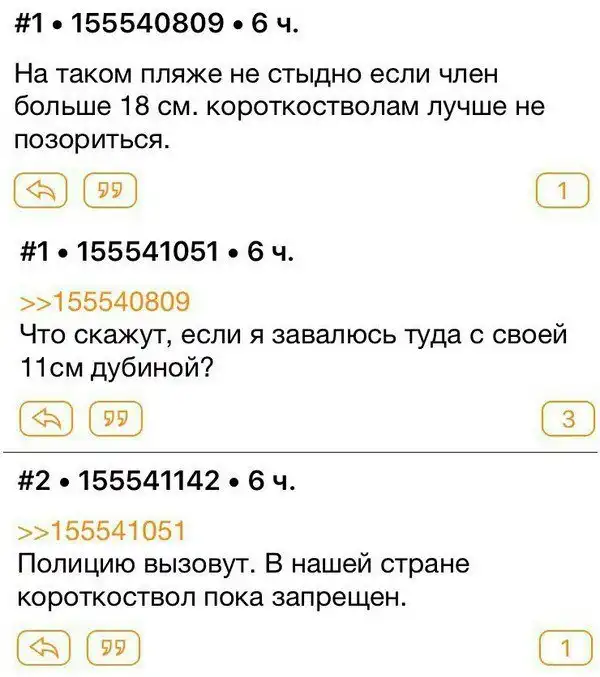Viewport: 600px width, 677px height.
Task: Quote post 155541051 with the quote icon
Action: click(x=116, y=417)
